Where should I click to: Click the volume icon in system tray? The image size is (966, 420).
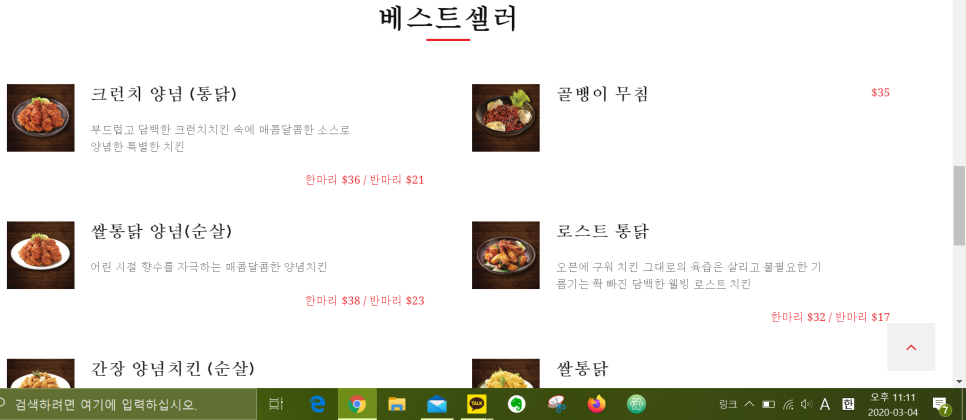(806, 404)
